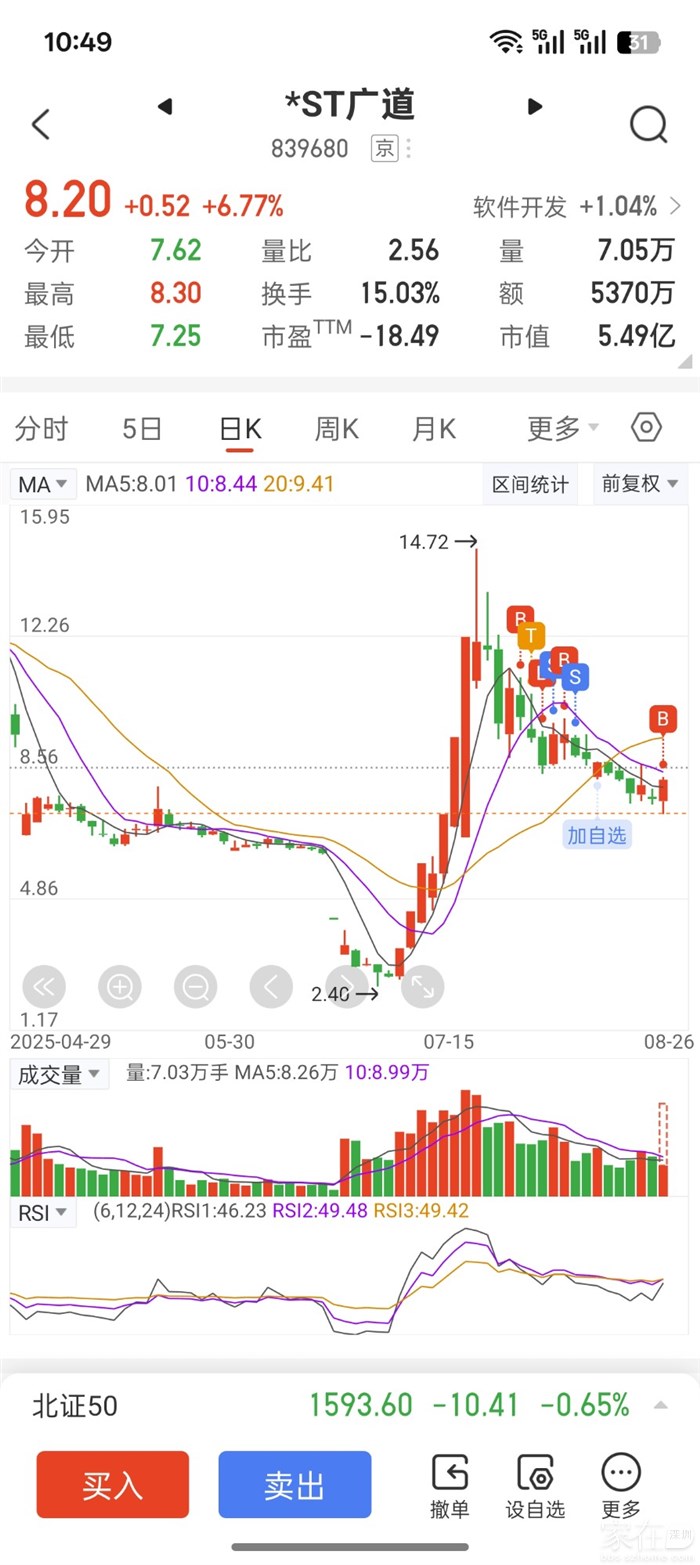Go back using the top-left arrow
Viewport: 700px width, 1565px height.
40,125
